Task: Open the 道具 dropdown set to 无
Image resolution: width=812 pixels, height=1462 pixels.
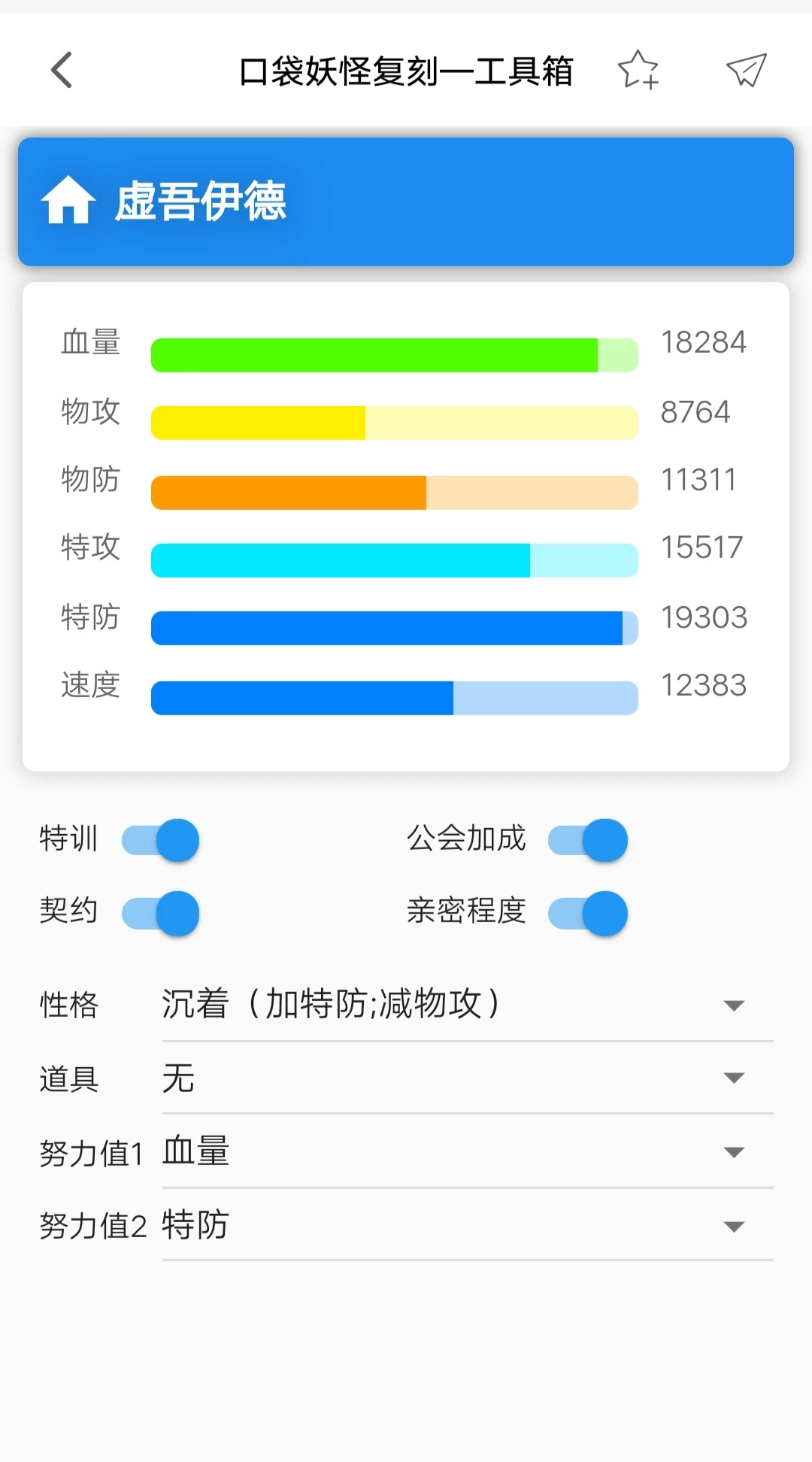Action: [466, 1078]
